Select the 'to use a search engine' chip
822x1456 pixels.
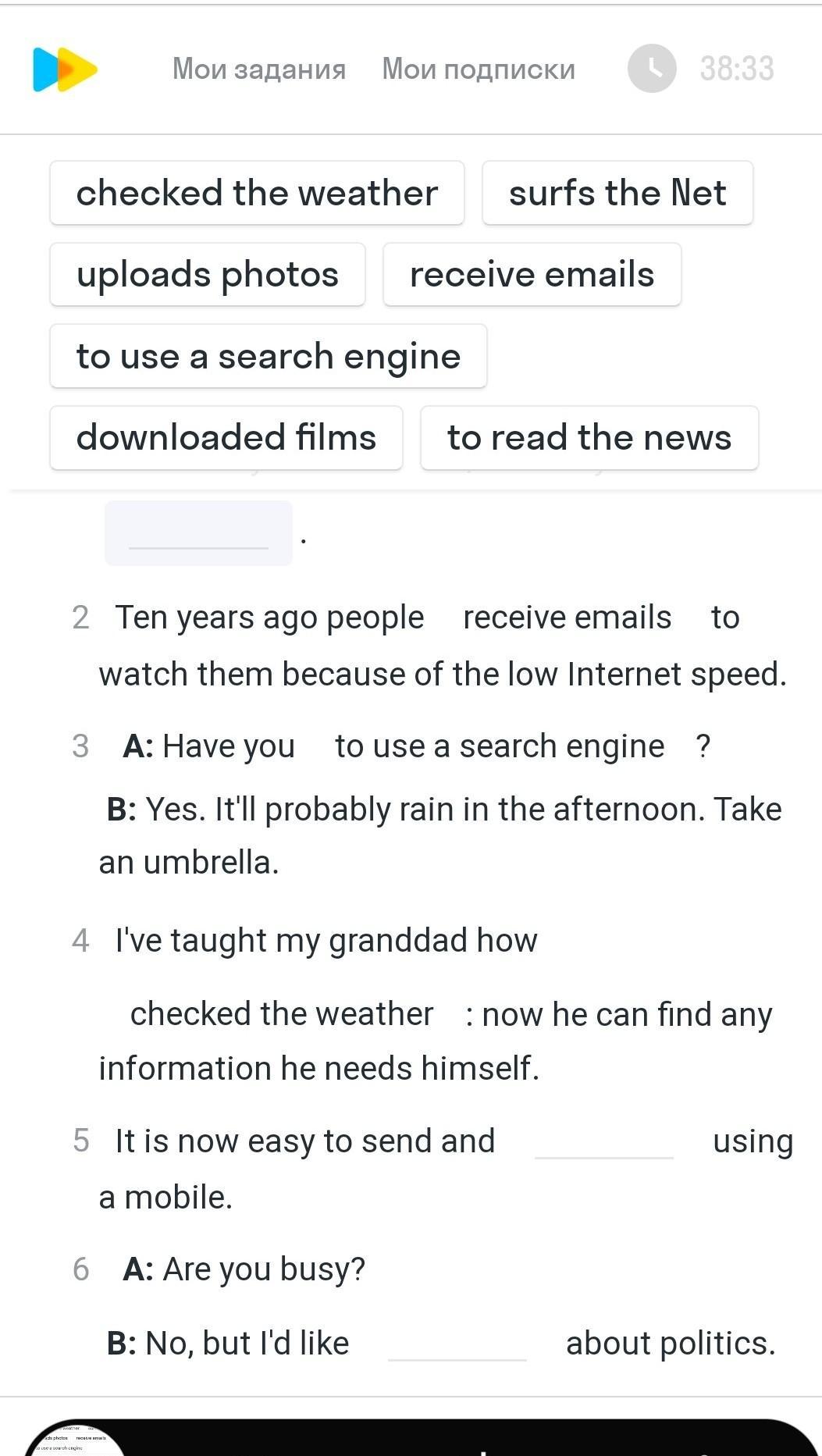click(x=269, y=356)
